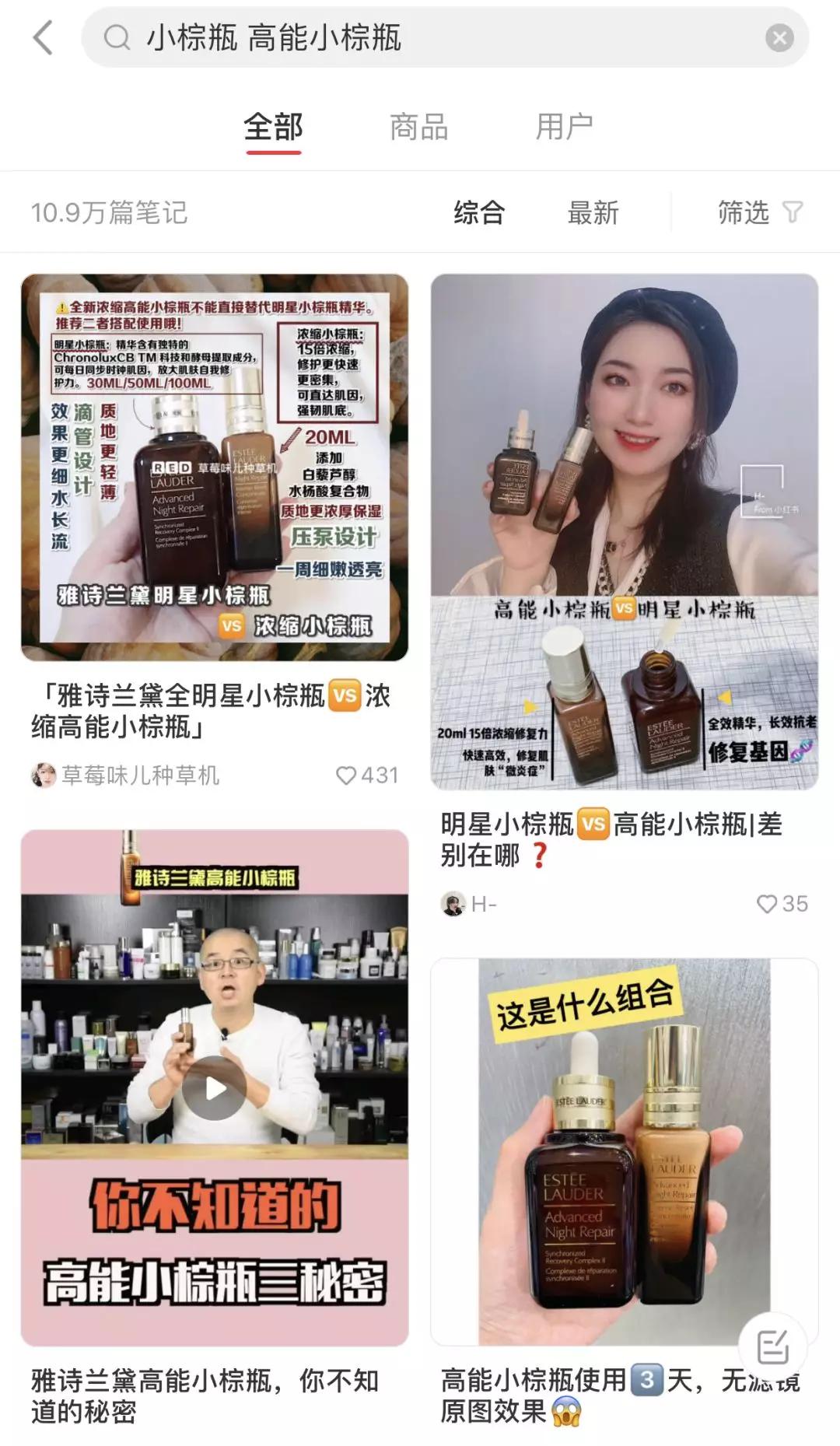Viewport: 840px width, 1446px height.
Task: Sort results by 最新
Action: 593,212
